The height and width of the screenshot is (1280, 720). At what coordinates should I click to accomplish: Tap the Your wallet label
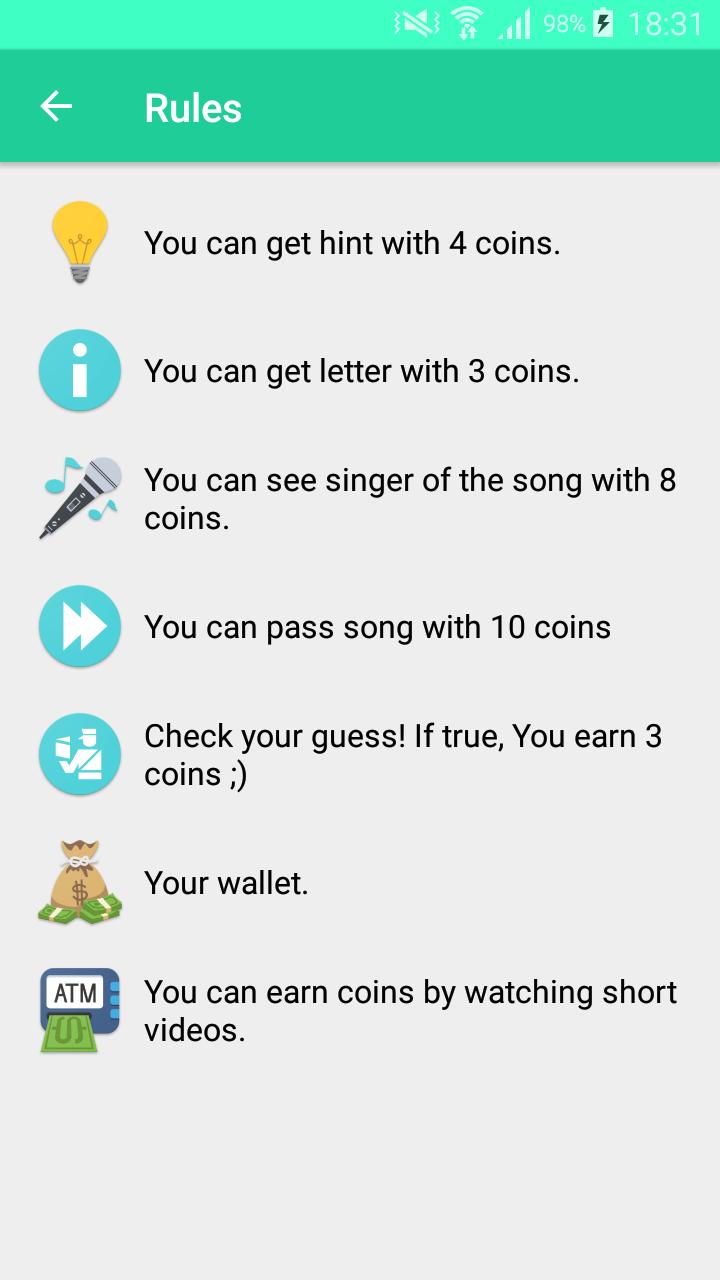pyautogui.click(x=227, y=883)
